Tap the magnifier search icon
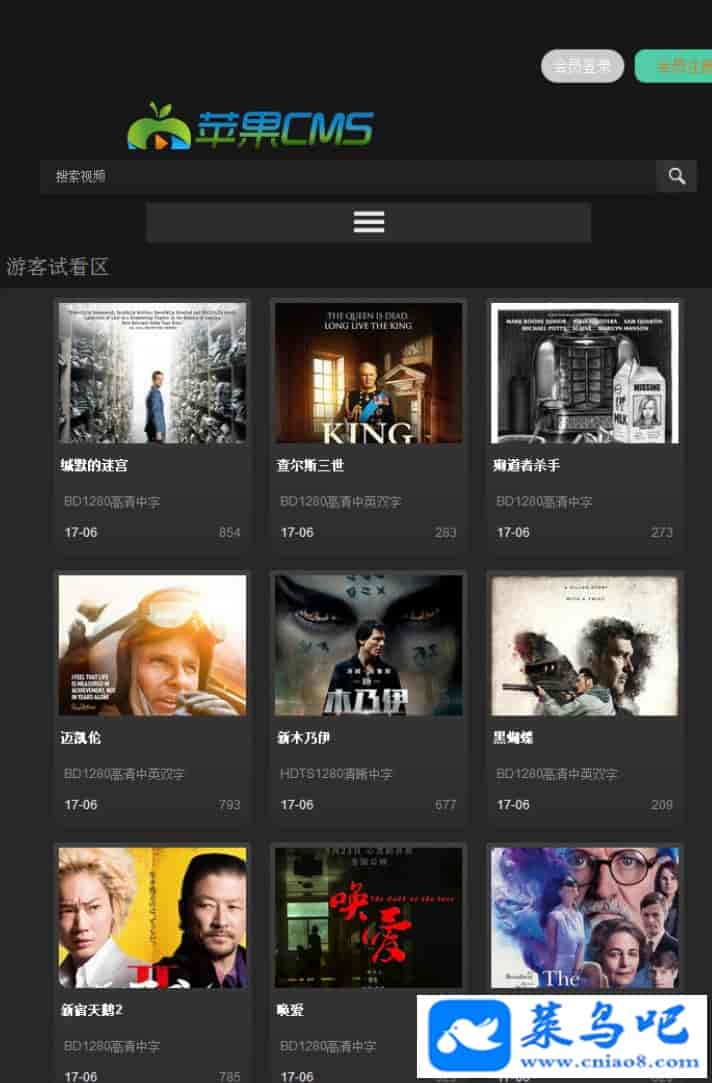Image resolution: width=712 pixels, height=1083 pixels. point(677,176)
